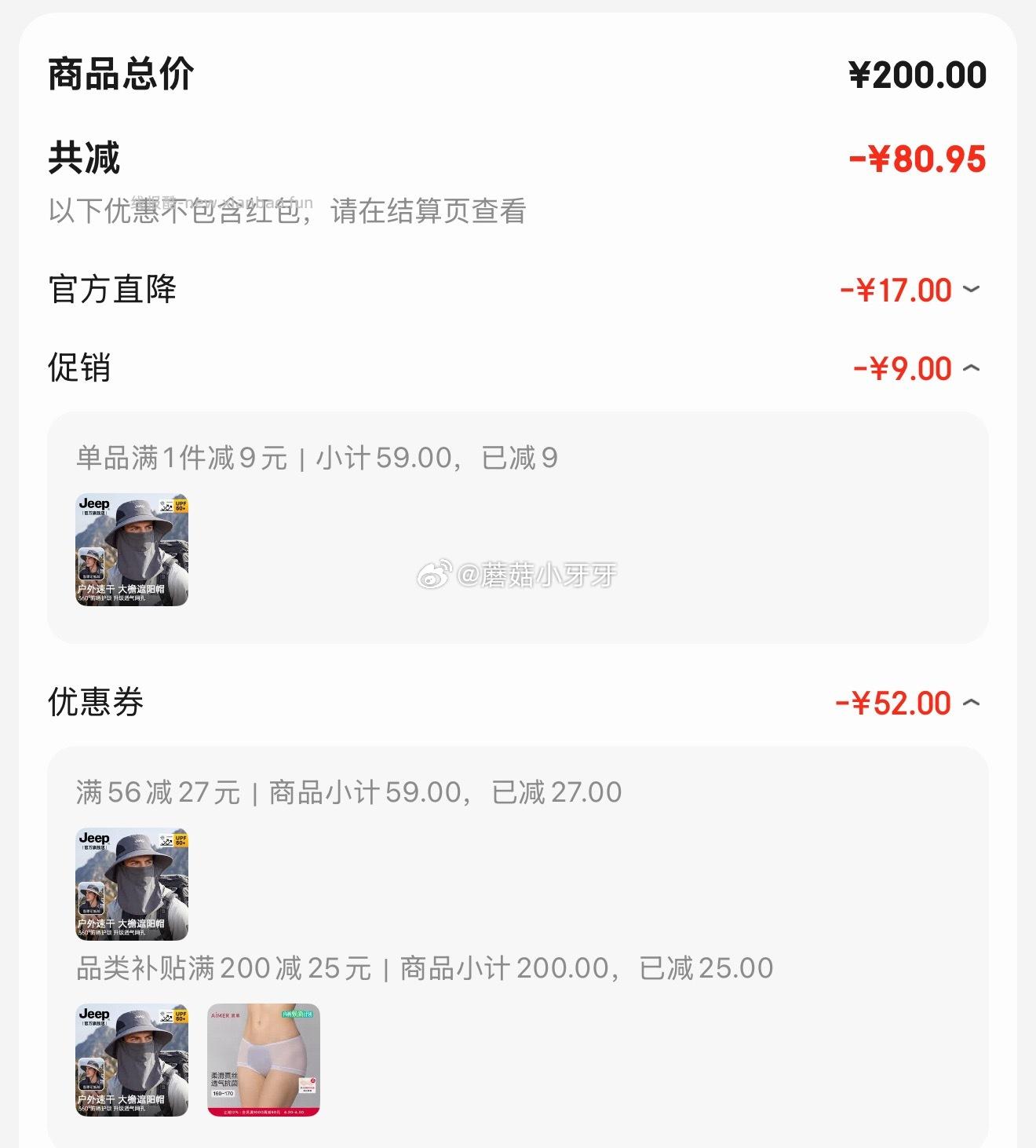Collapse the 优惠券 coupon section
The image size is (1036, 1148).
971,702
